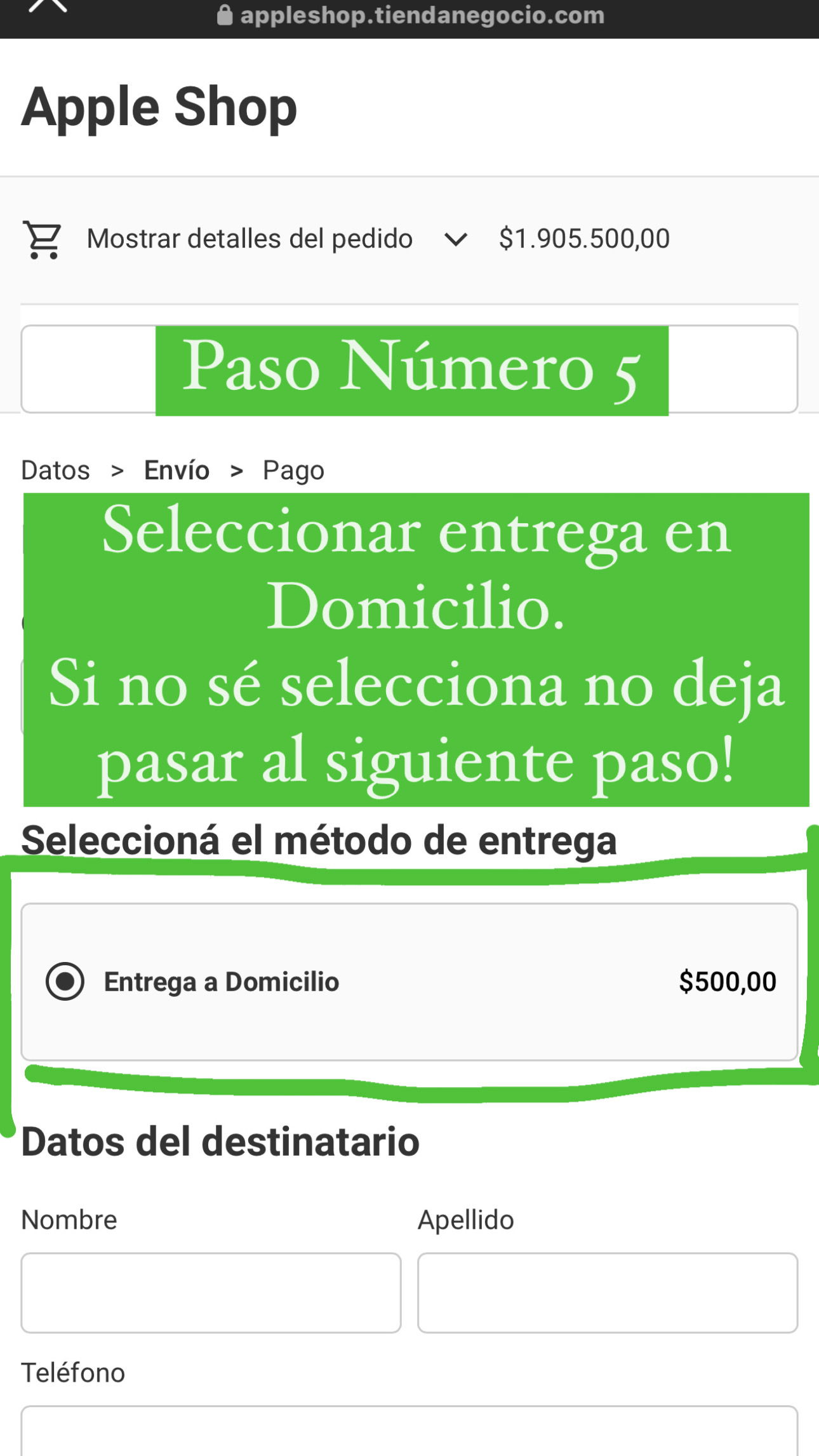The height and width of the screenshot is (1456, 819).
Task: Tap the Teléfono input field
Action: 409,1431
